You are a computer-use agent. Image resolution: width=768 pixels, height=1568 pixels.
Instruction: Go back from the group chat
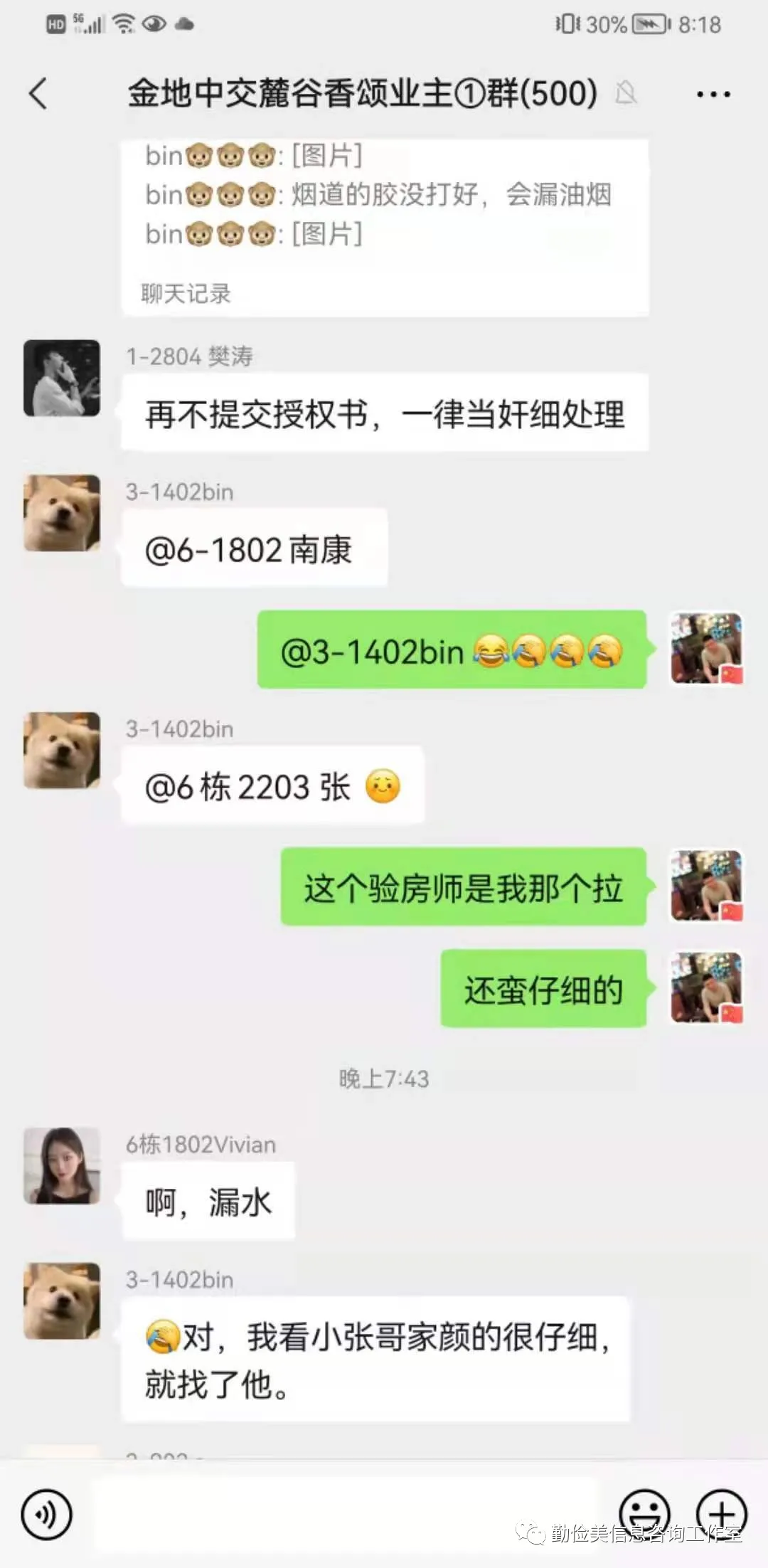click(x=38, y=94)
